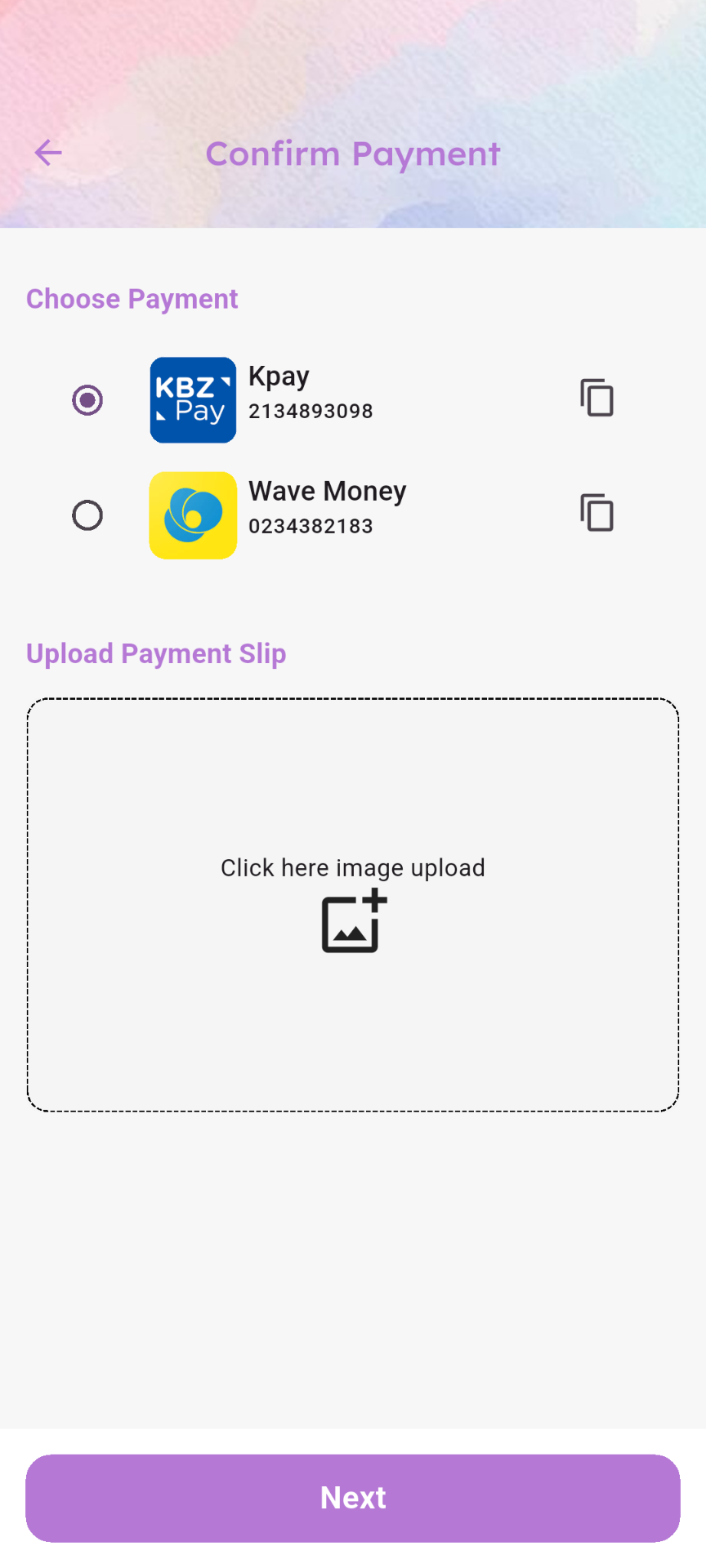Select the Wave Money radio button

[87, 515]
